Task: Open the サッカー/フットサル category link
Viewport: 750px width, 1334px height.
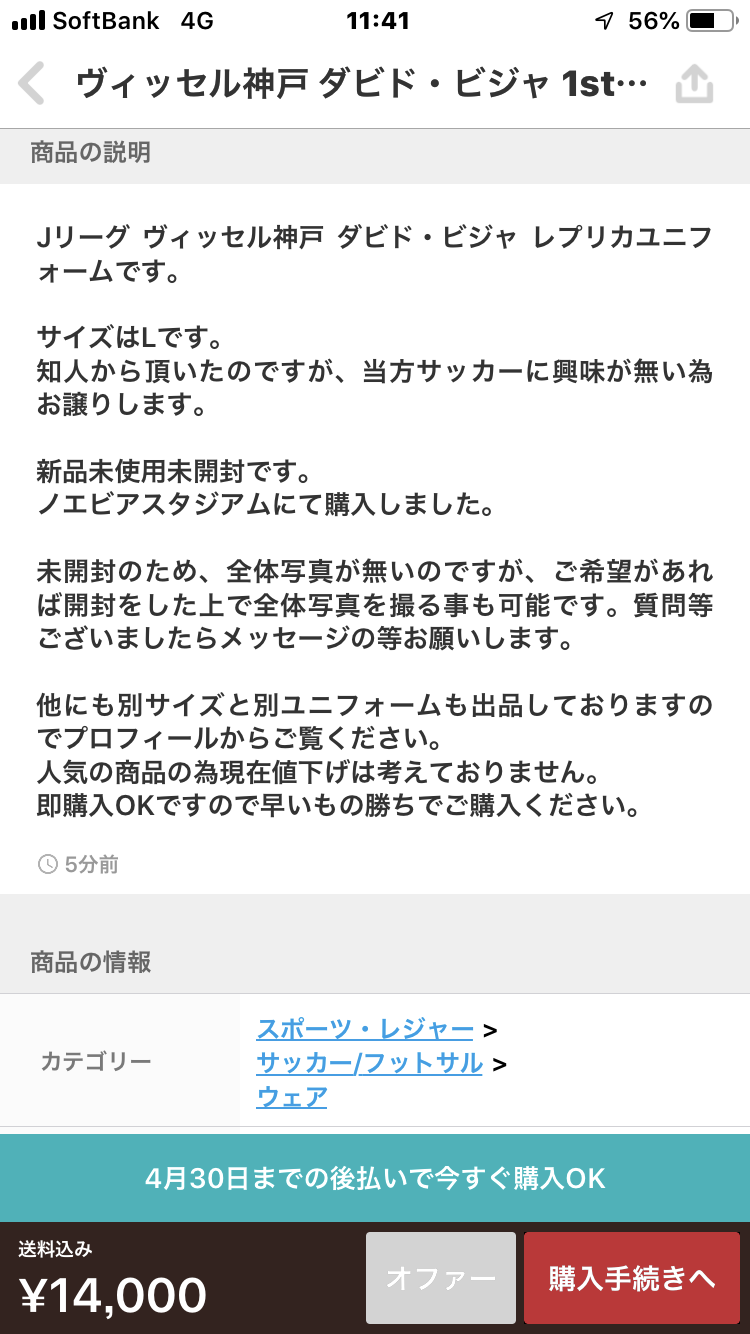Action: pos(370,1062)
